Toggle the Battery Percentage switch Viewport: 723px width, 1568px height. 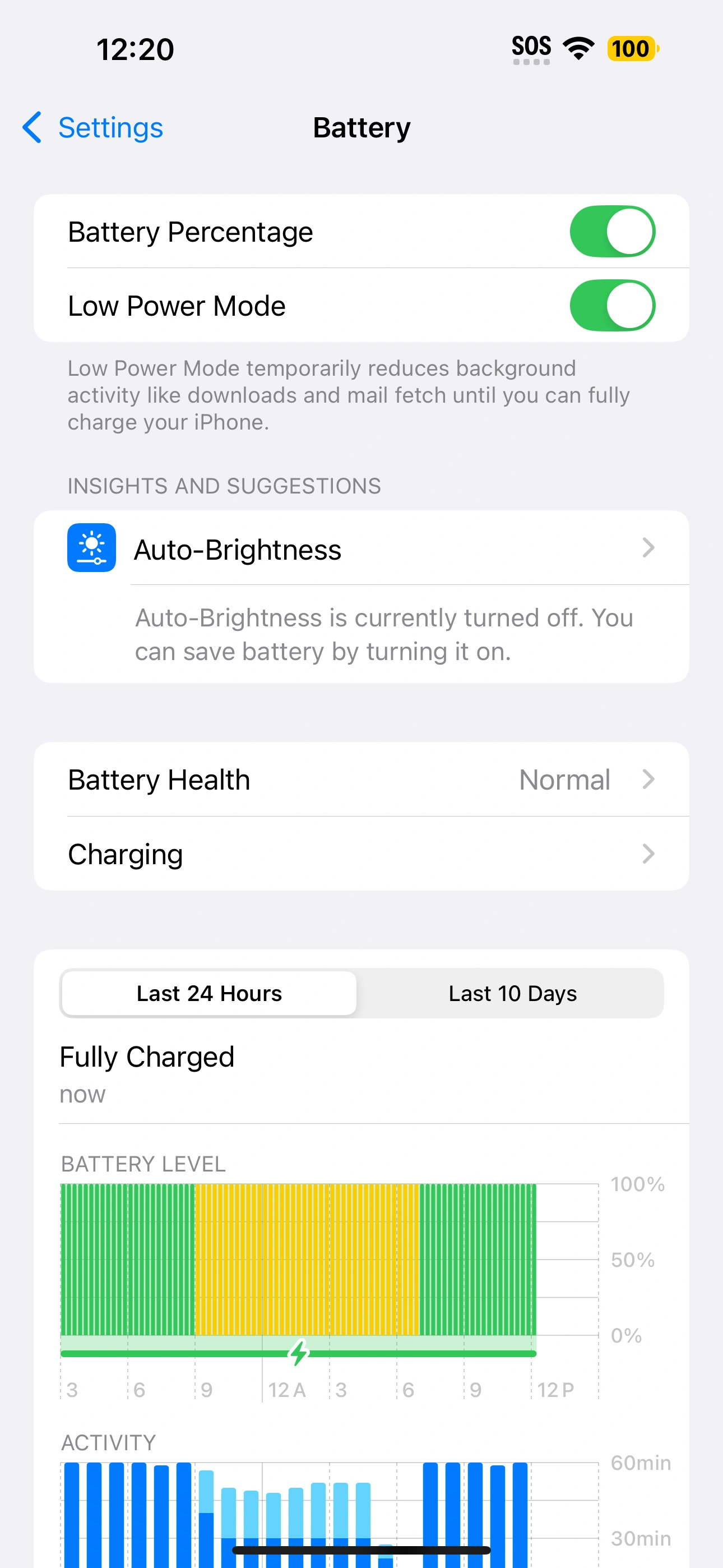click(x=611, y=231)
